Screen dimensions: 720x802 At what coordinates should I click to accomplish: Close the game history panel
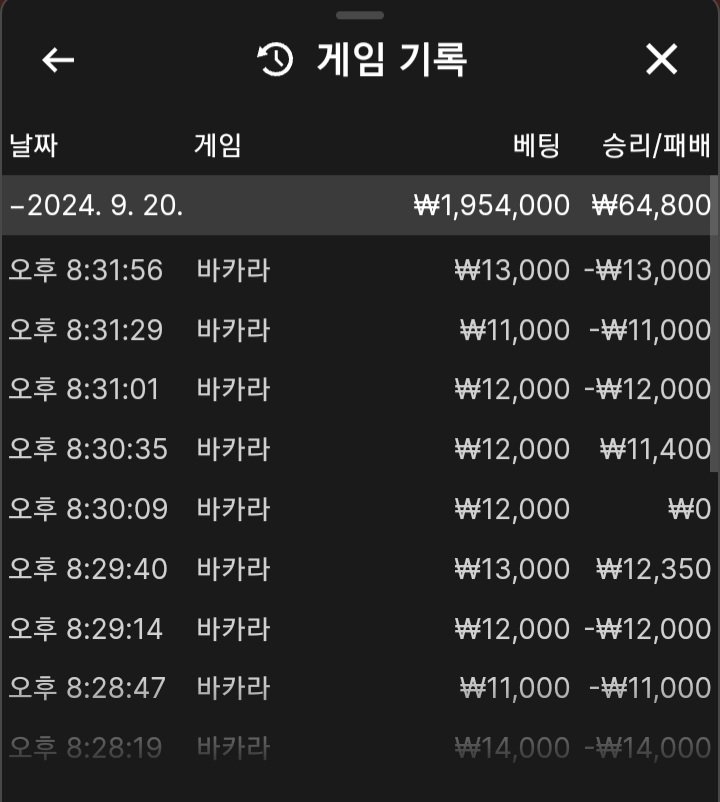(661, 60)
